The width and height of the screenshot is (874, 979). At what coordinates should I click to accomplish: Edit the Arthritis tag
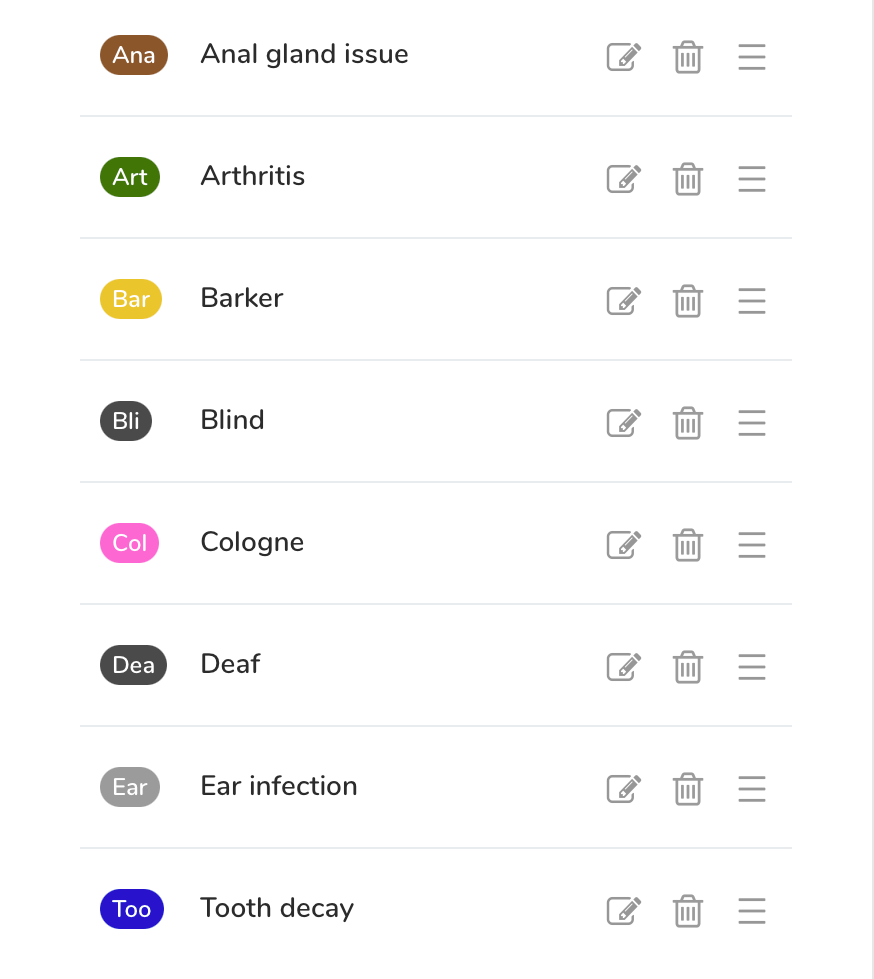(x=624, y=179)
